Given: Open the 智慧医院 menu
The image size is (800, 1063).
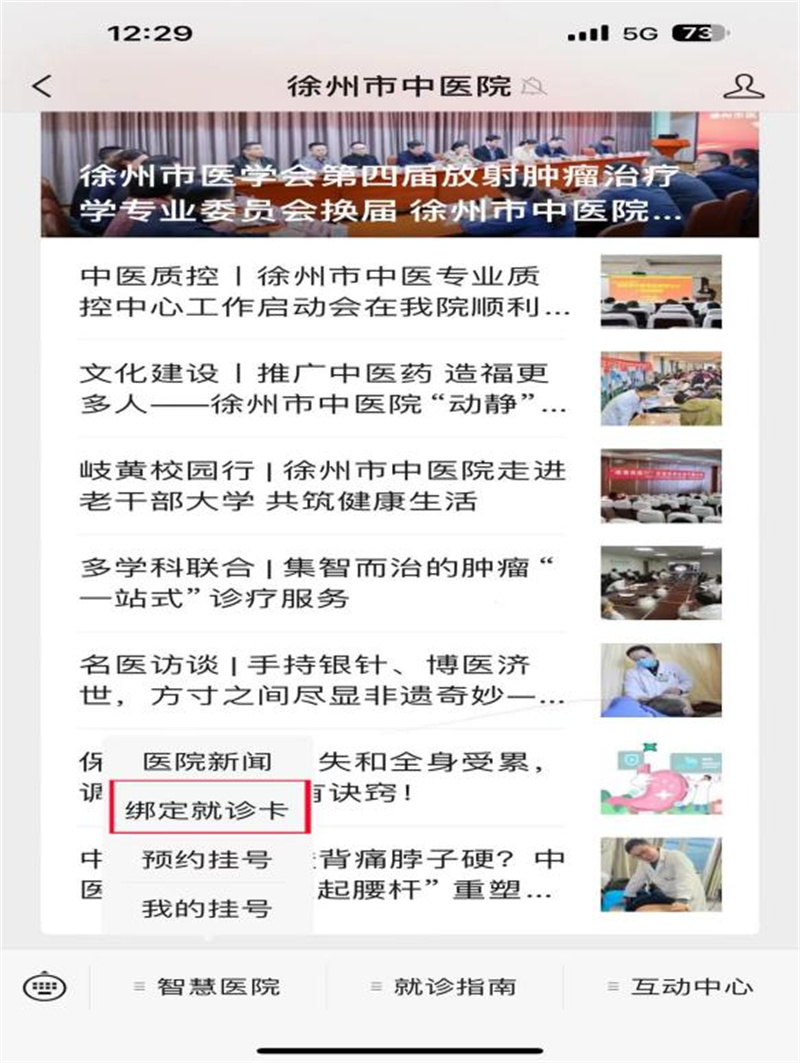Looking at the screenshot, I should tap(208, 987).
